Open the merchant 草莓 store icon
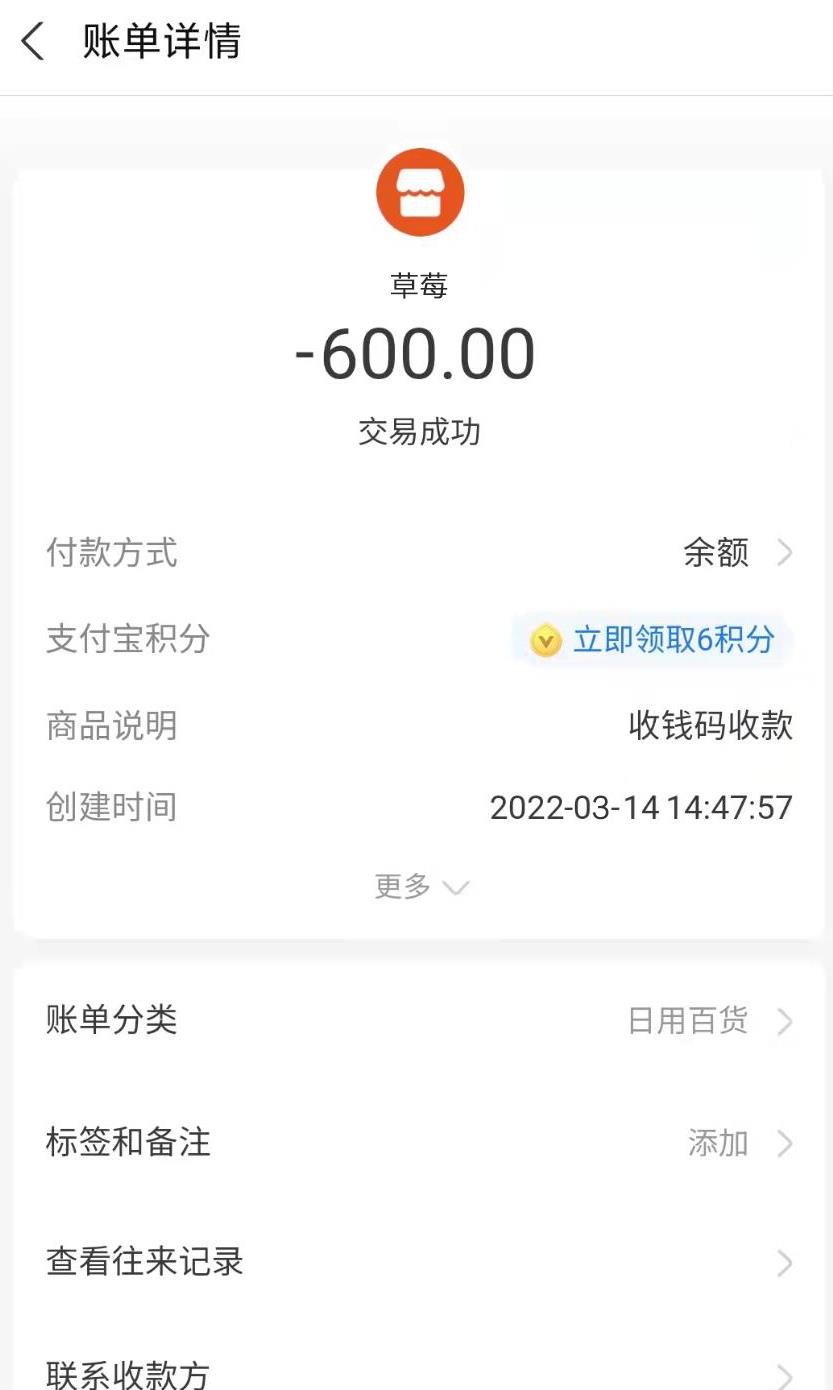833x1390 pixels. [419, 192]
